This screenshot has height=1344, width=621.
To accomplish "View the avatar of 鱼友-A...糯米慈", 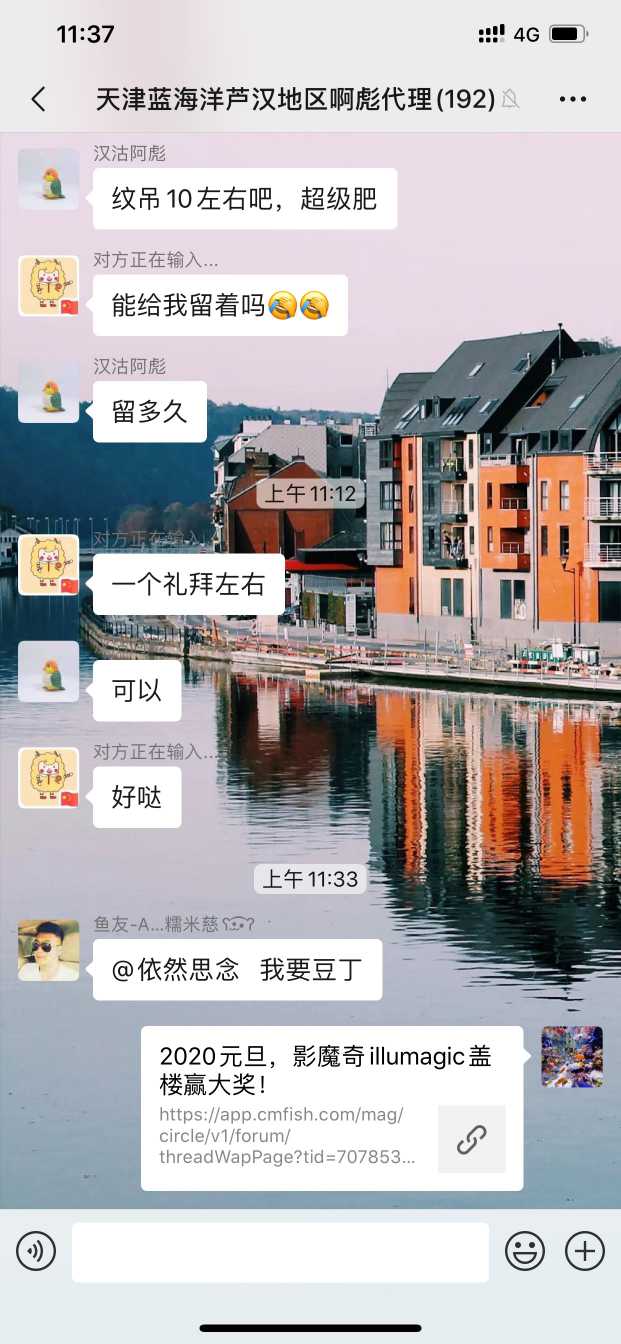I will [49, 950].
